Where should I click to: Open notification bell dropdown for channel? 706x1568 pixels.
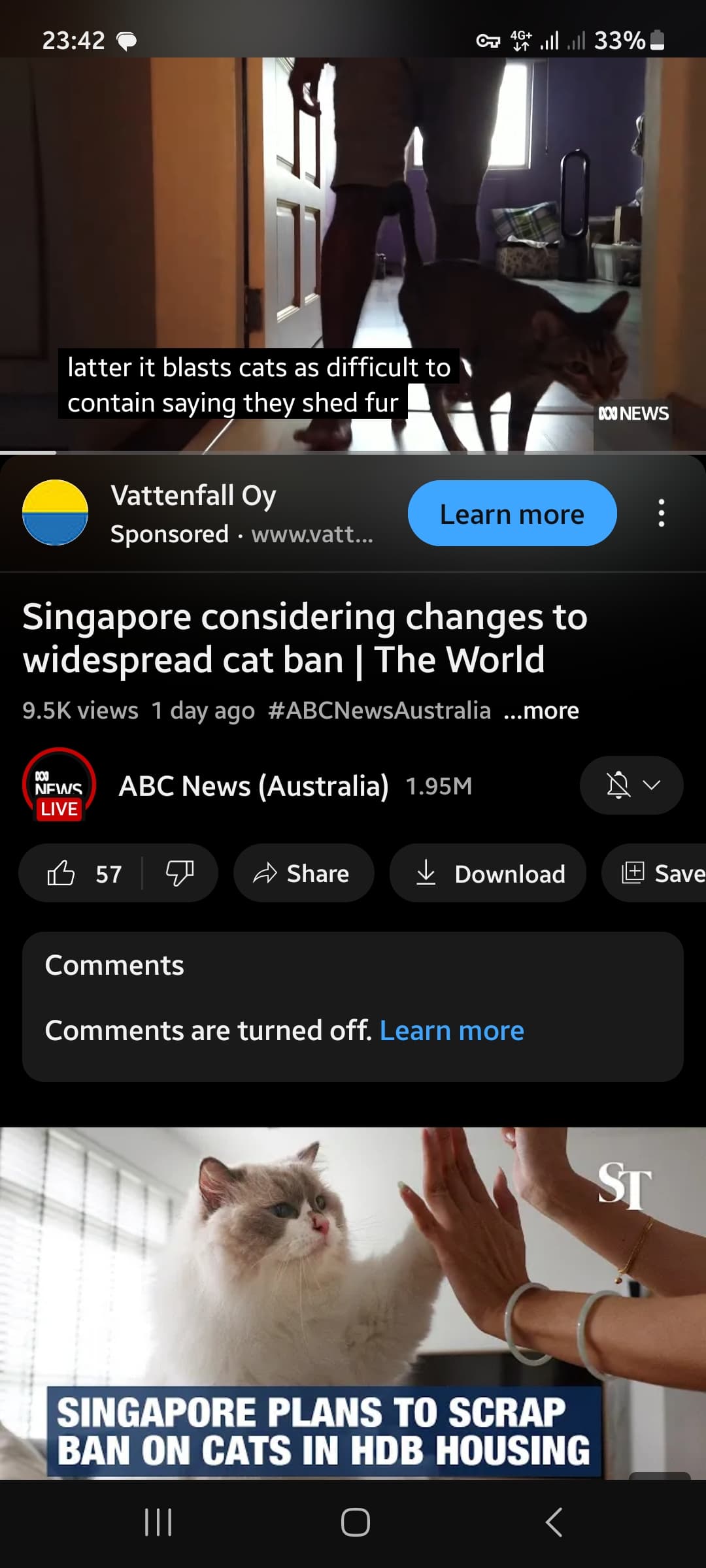point(631,785)
